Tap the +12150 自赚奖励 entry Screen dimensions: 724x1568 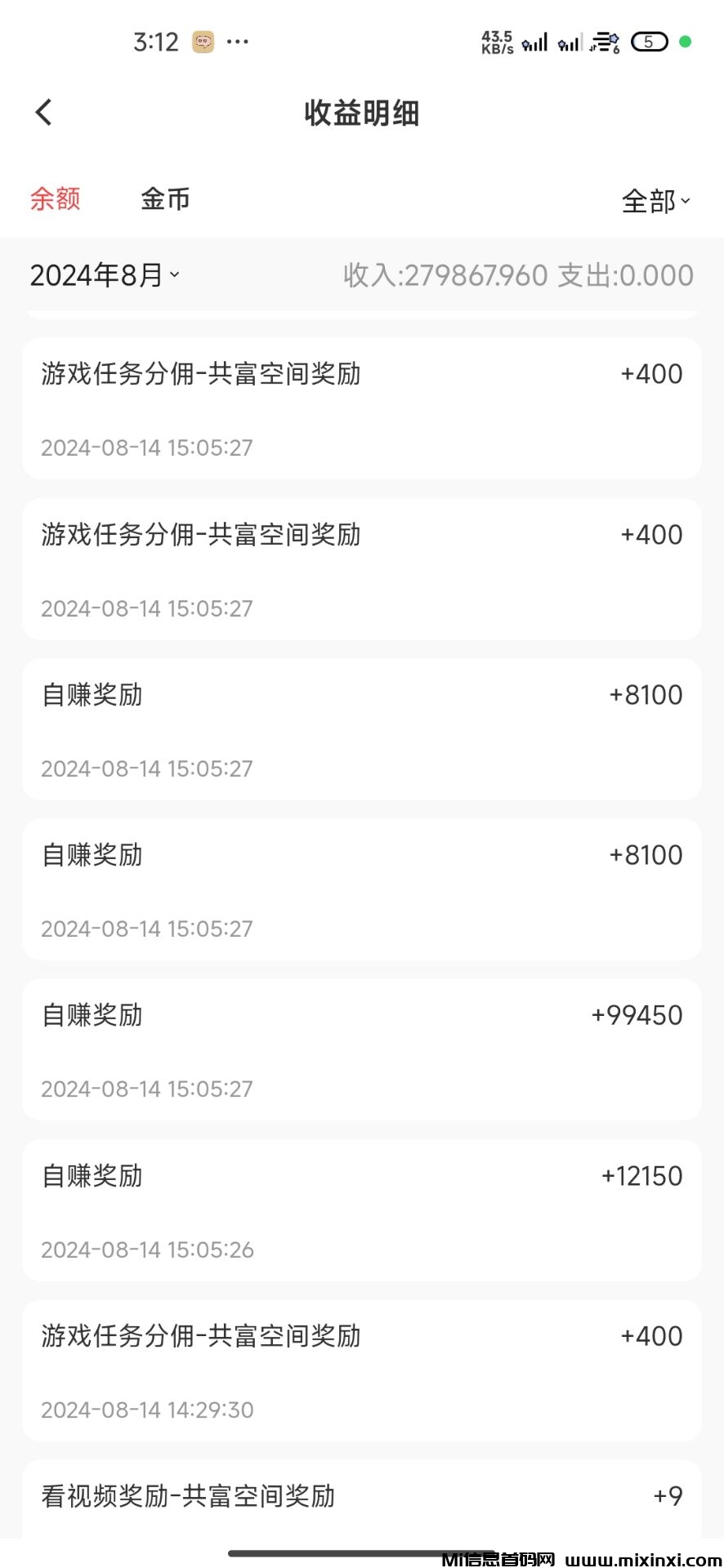pos(362,1210)
